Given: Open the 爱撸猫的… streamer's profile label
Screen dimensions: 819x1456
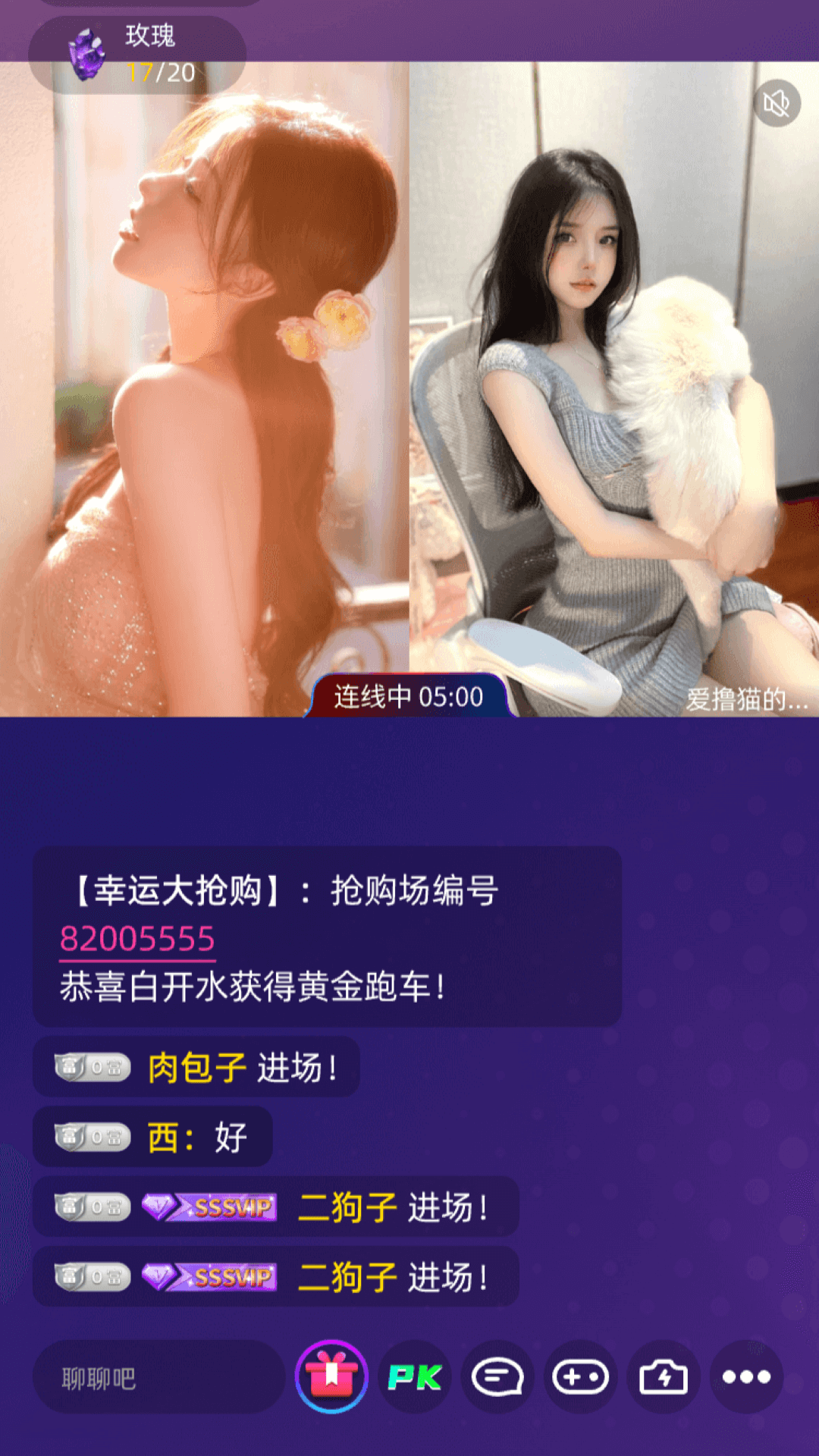Looking at the screenshot, I should 746,699.
